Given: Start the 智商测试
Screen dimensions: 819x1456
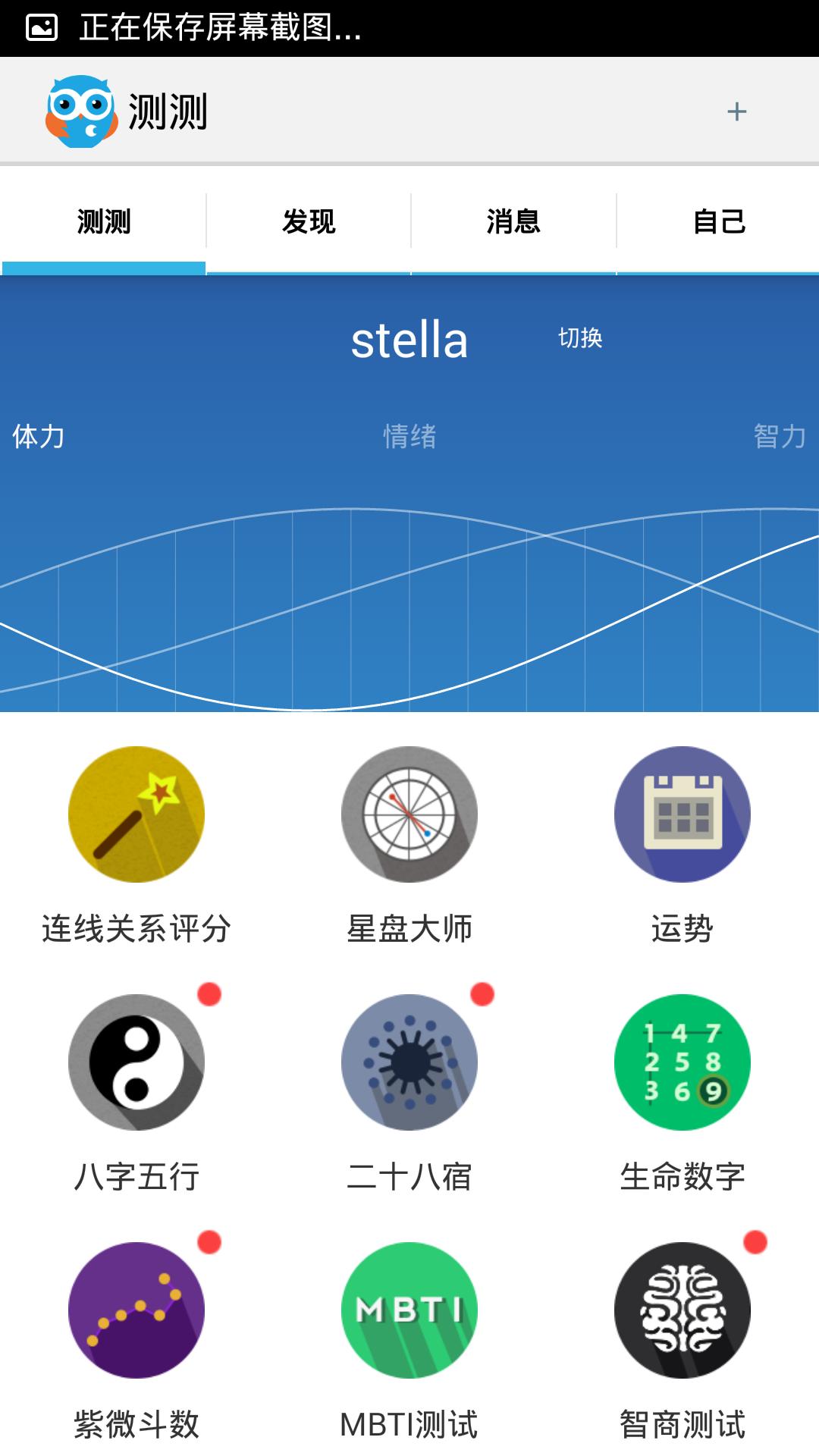Looking at the screenshot, I should 682,1310.
